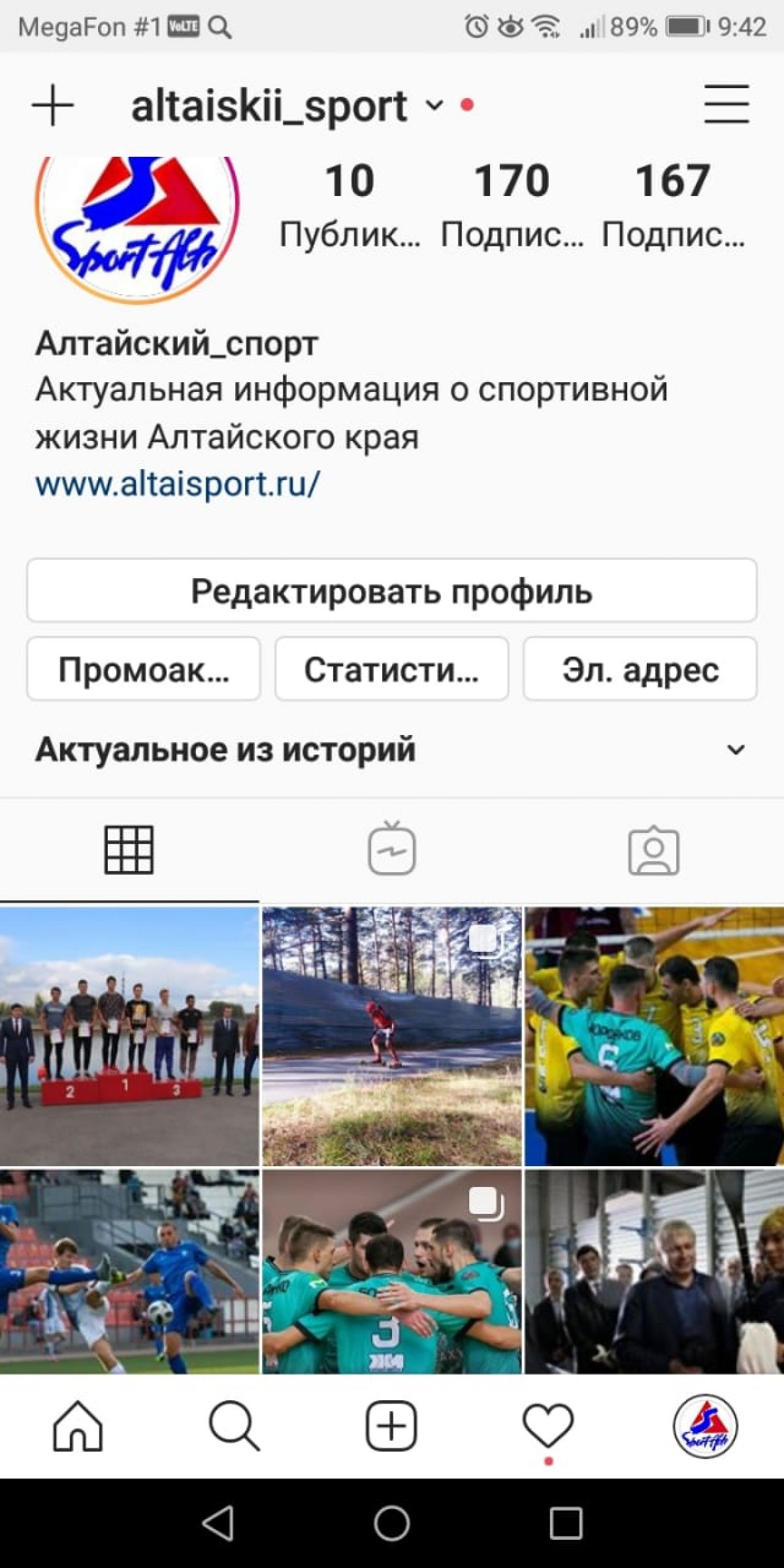Switch to the IGTV tab

click(x=392, y=849)
